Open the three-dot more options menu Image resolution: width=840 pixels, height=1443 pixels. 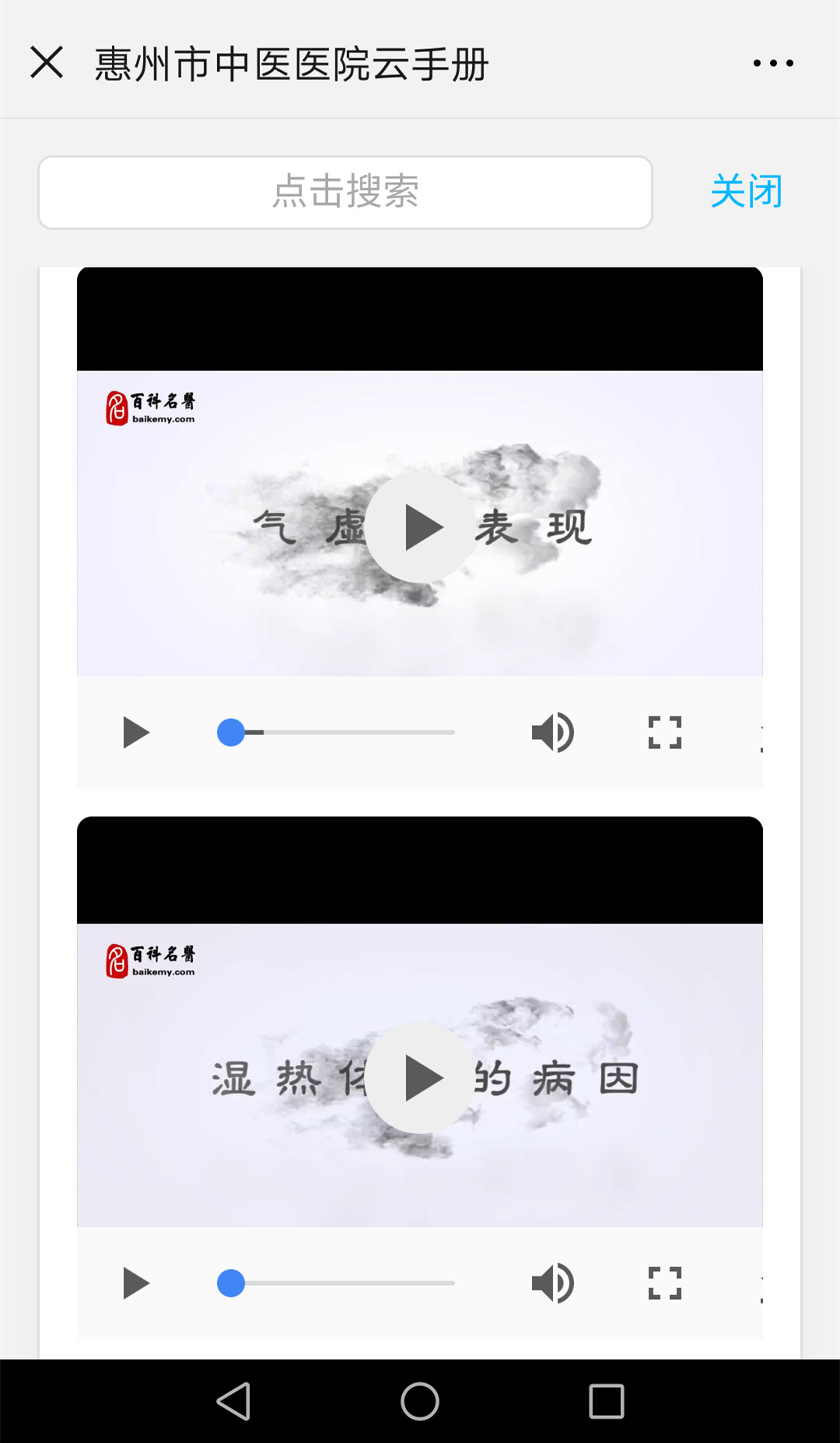(x=773, y=63)
